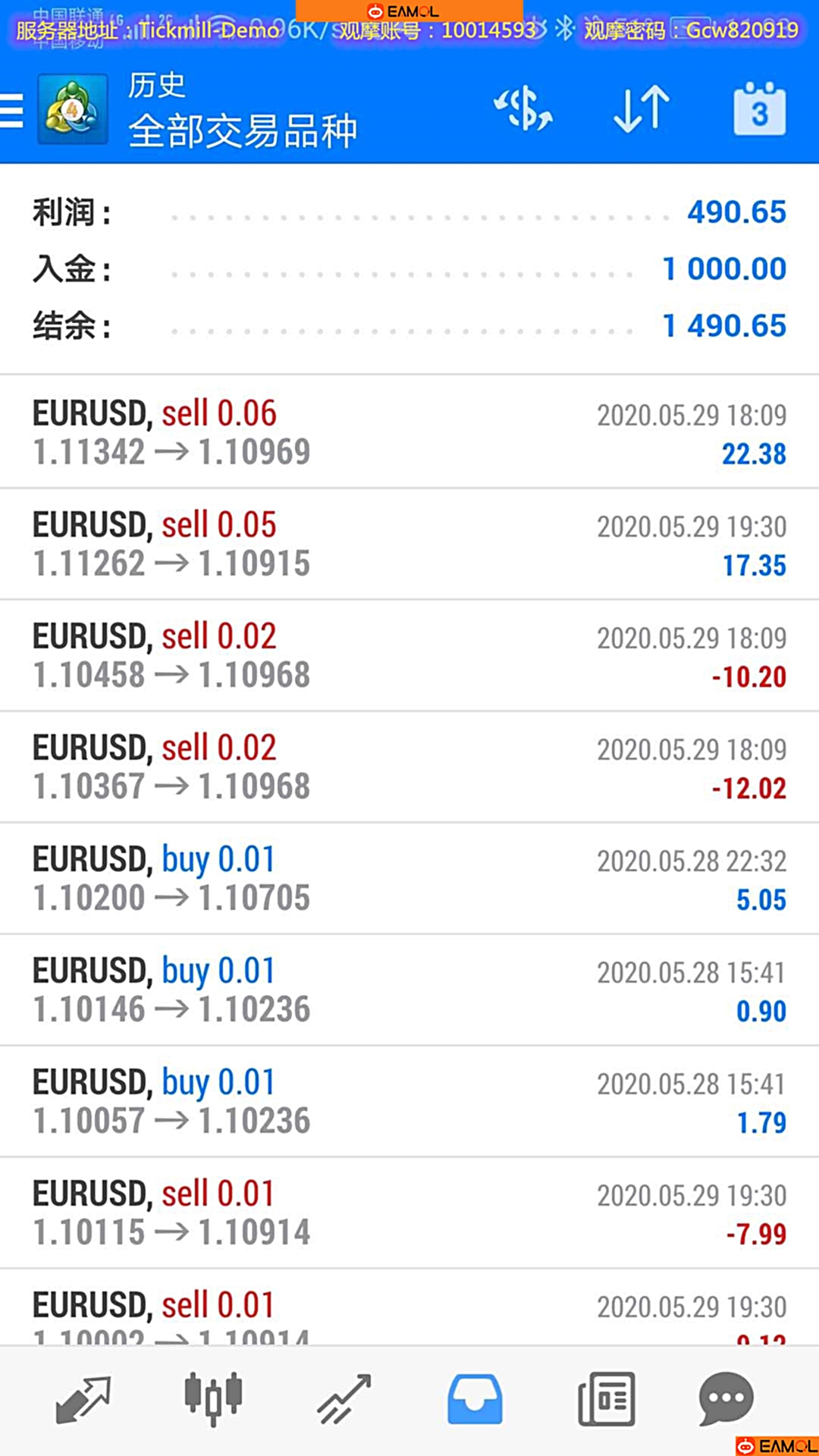The width and height of the screenshot is (819, 1456).
Task: Switch to the News tab
Action: (606, 1399)
